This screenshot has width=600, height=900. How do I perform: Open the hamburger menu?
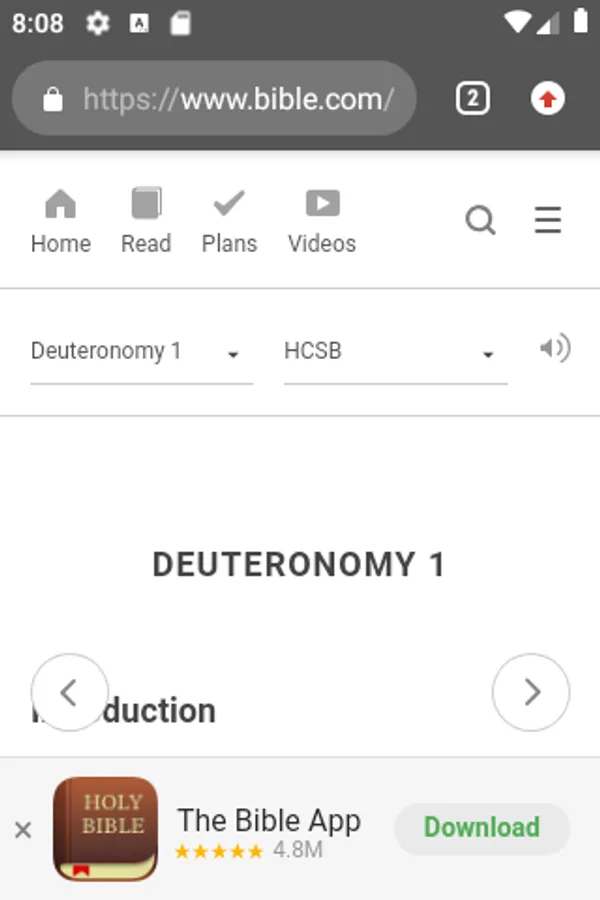click(x=548, y=220)
